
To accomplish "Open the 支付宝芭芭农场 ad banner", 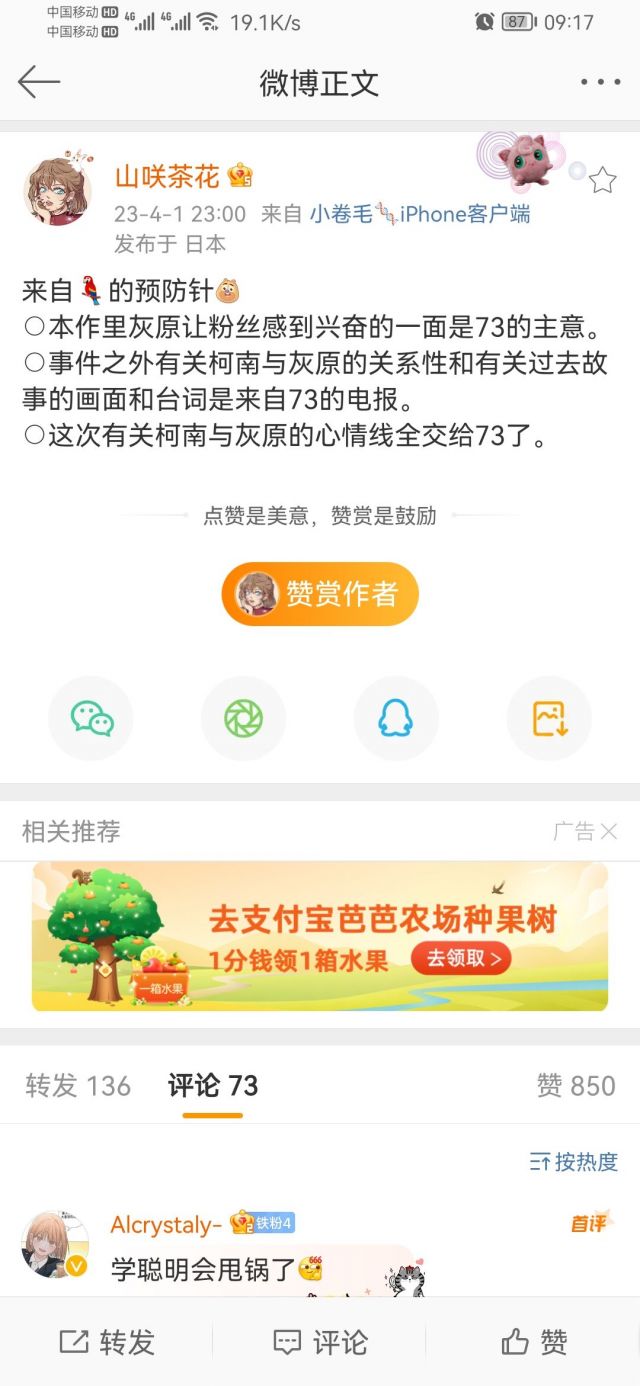I will [x=320, y=936].
